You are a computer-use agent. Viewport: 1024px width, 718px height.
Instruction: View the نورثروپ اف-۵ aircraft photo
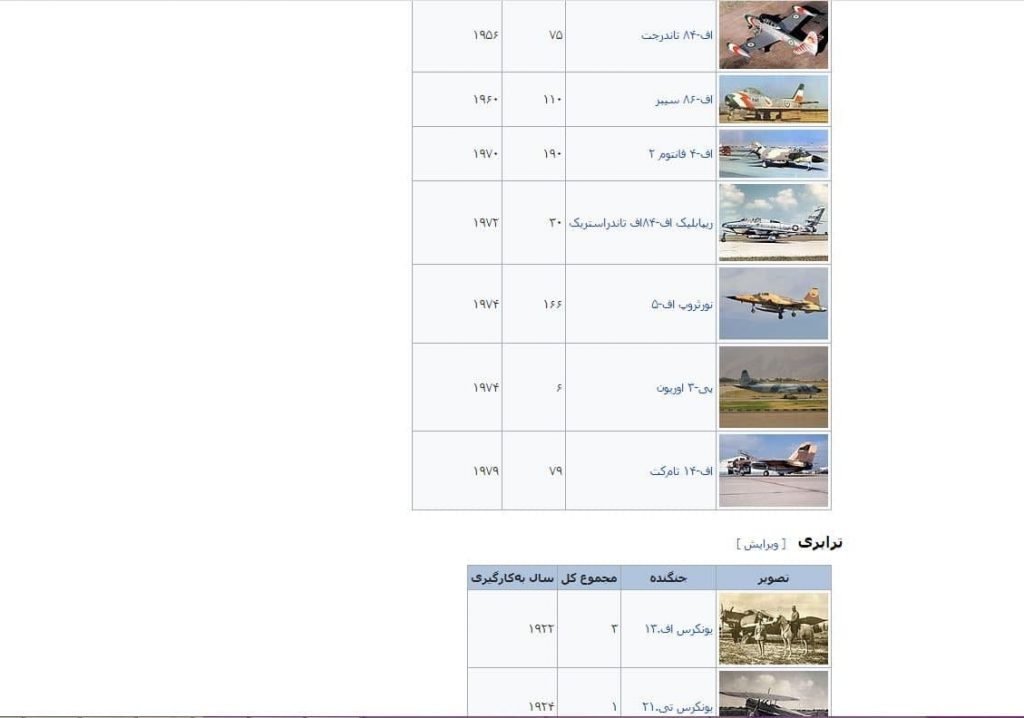coord(773,303)
